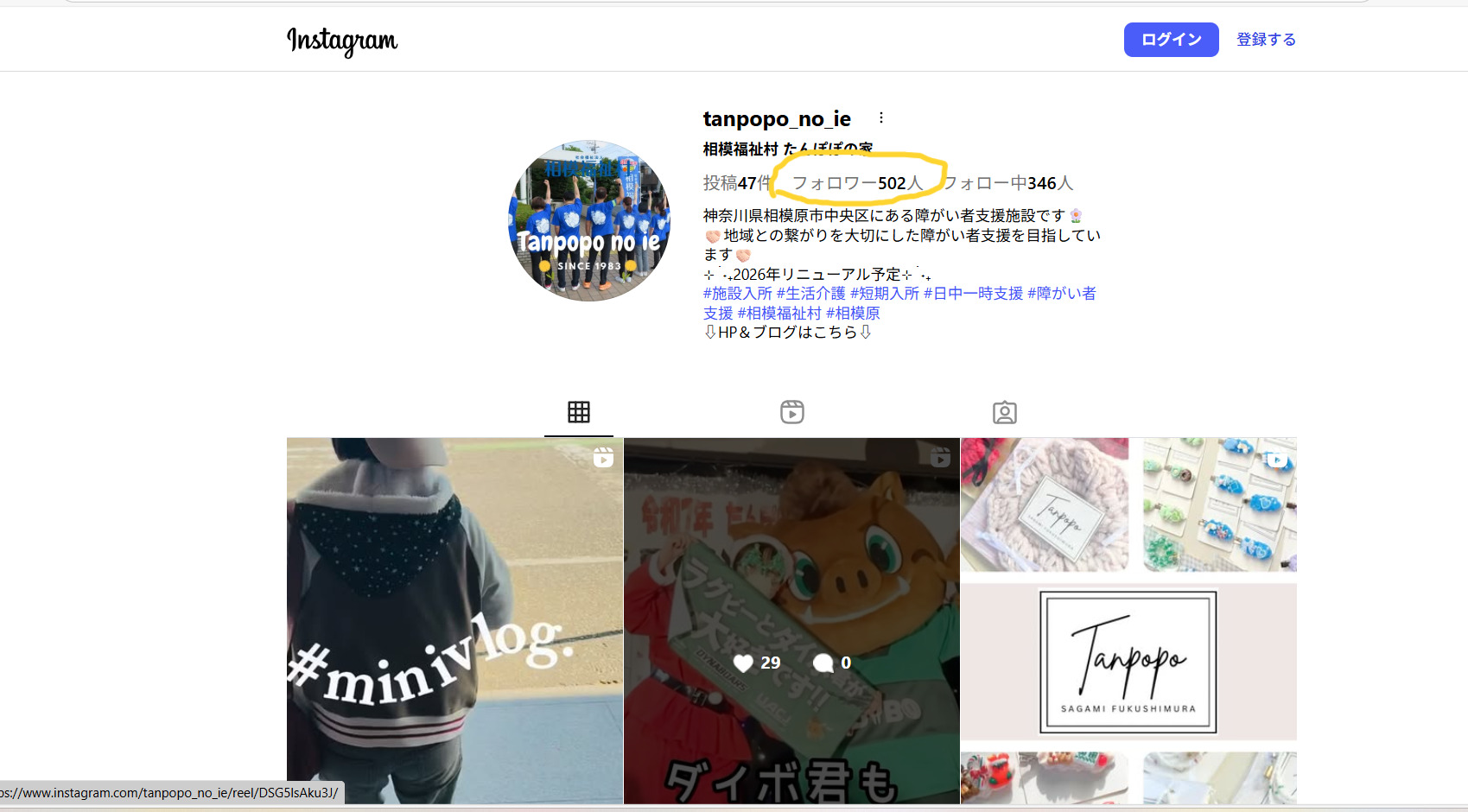Switch to the tagged photos tab
Viewport: 1468px width, 812px height.
pos(1004,413)
